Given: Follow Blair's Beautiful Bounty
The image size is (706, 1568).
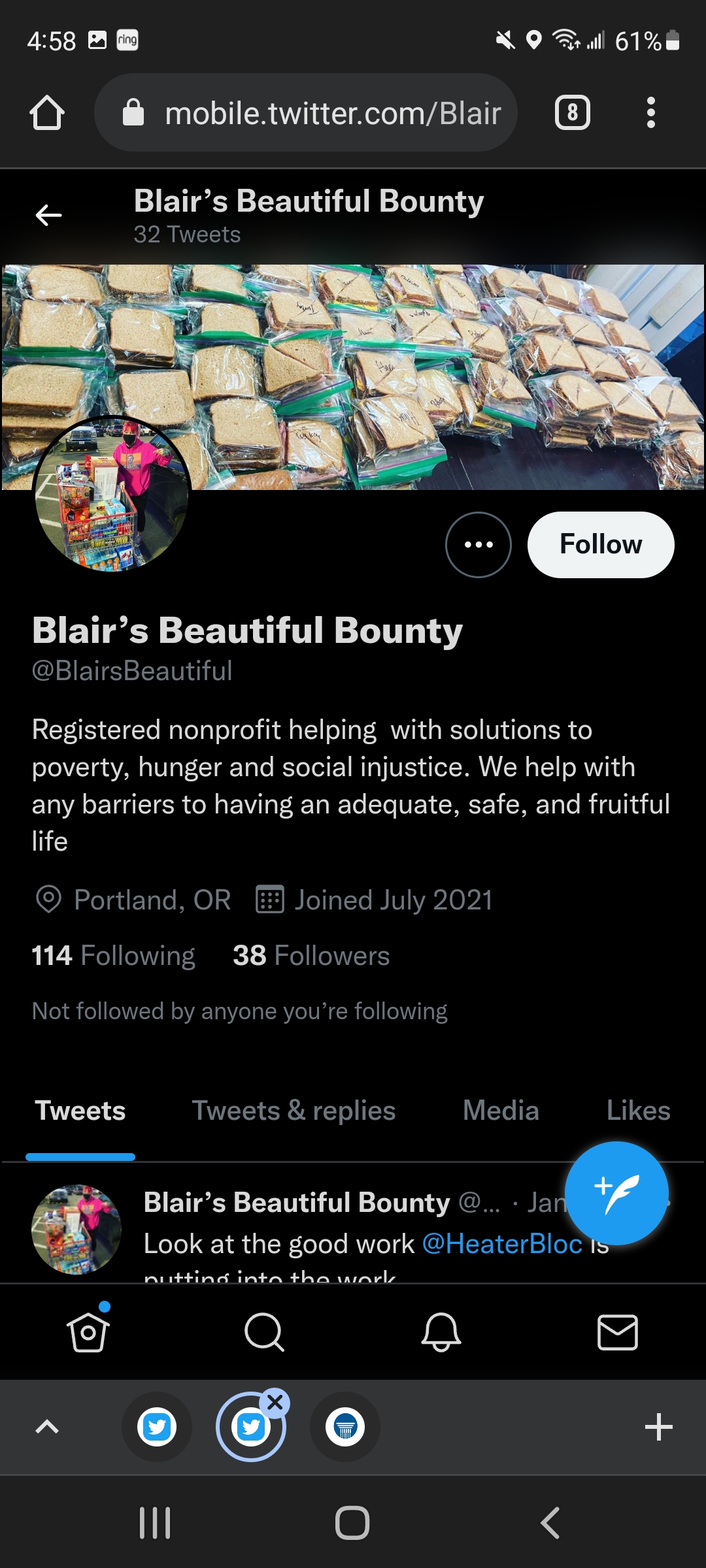Looking at the screenshot, I should coord(600,544).
